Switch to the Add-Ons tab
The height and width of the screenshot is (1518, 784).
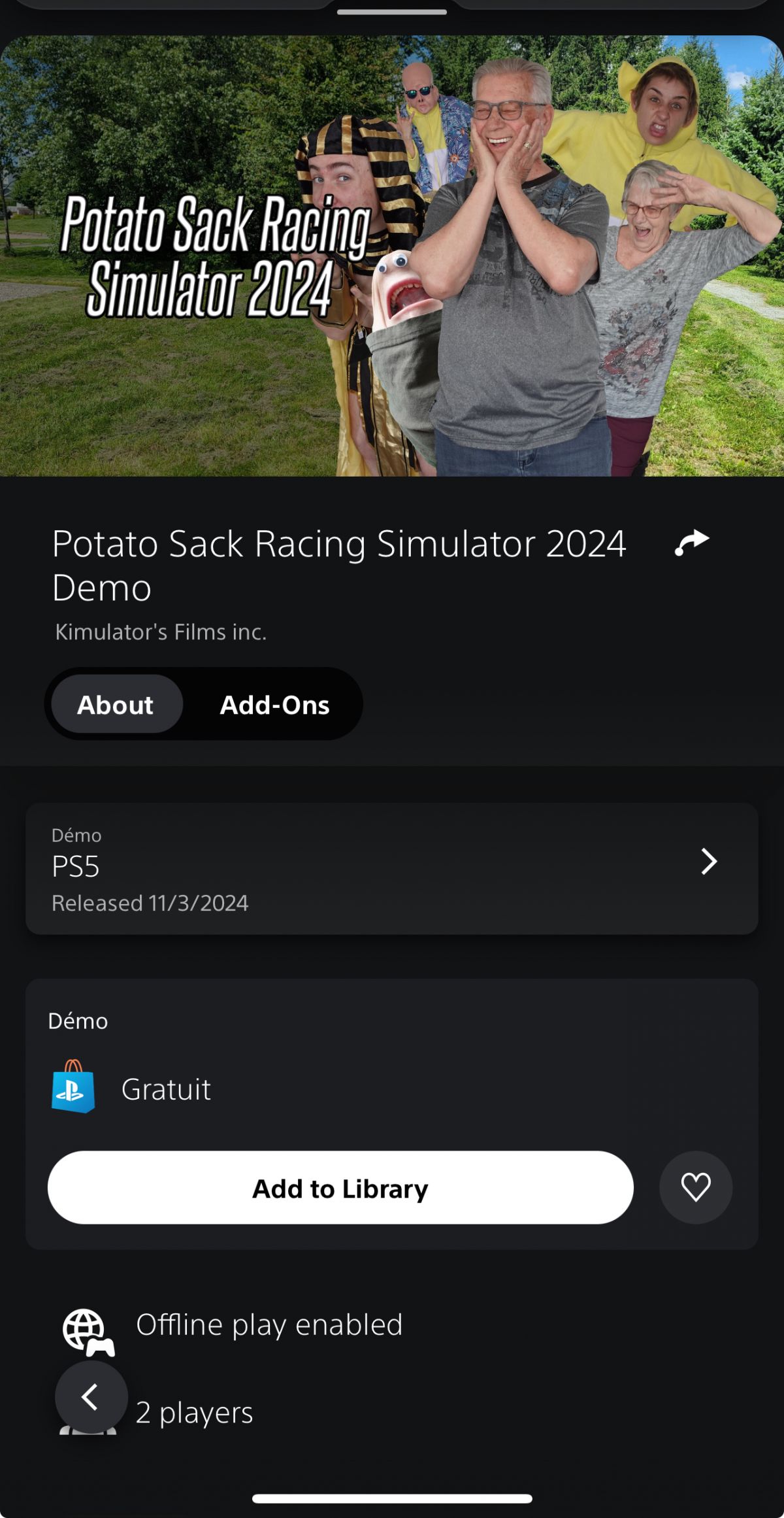tap(274, 704)
